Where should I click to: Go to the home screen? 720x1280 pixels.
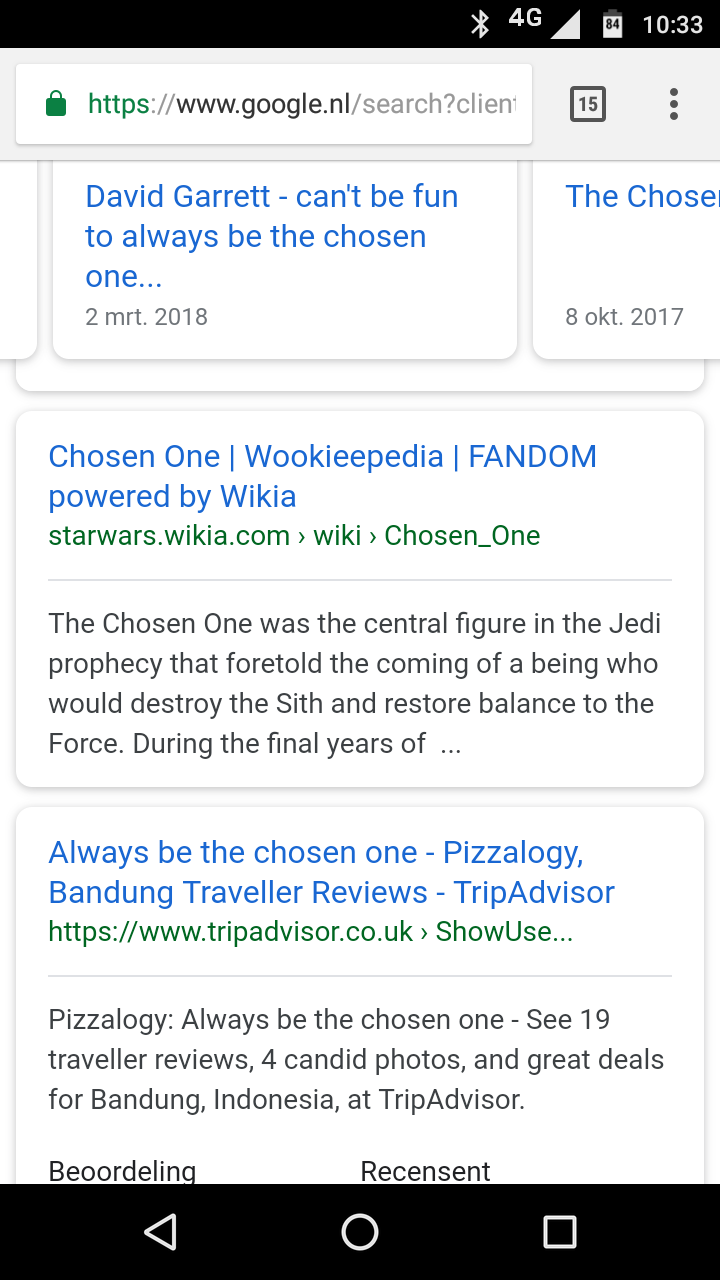(360, 1232)
